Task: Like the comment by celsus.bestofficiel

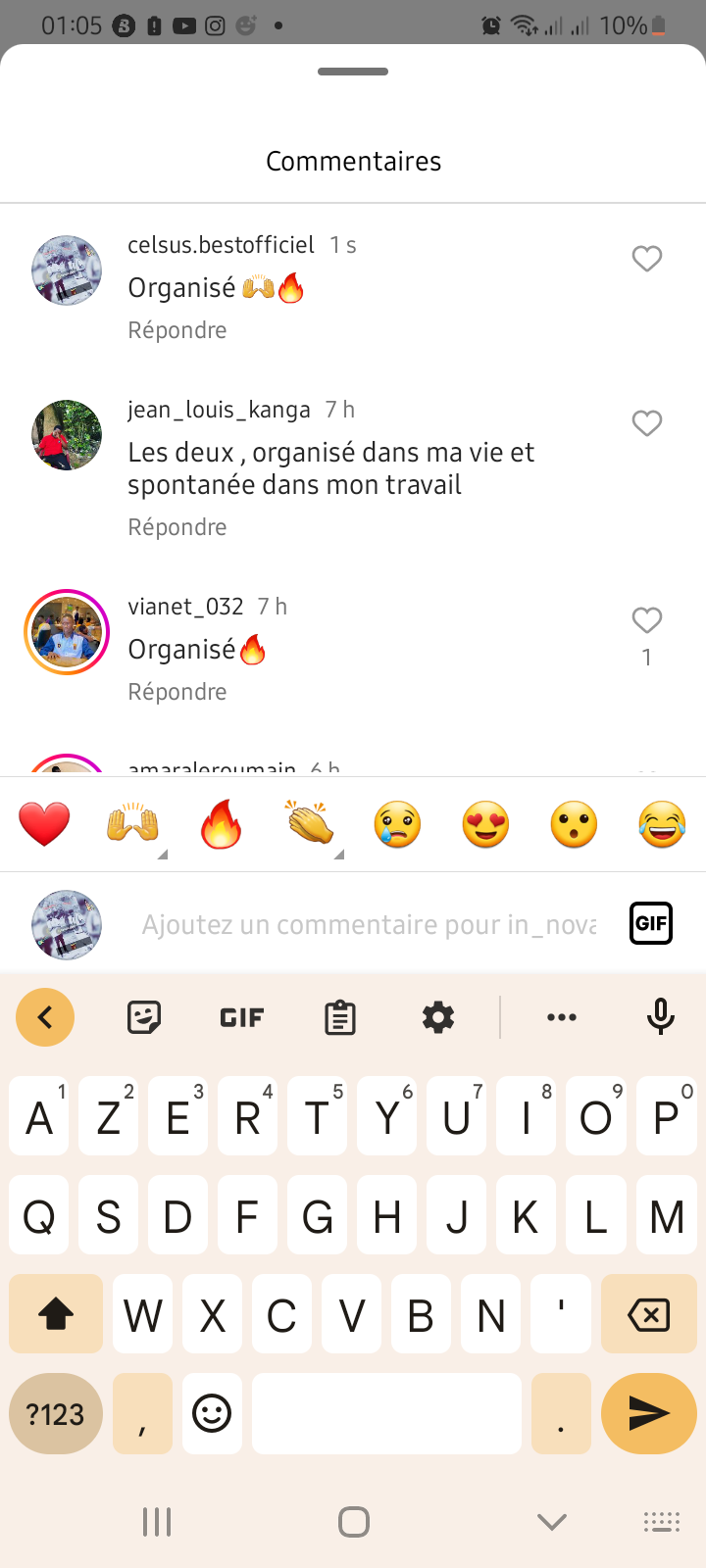Action: [646, 259]
